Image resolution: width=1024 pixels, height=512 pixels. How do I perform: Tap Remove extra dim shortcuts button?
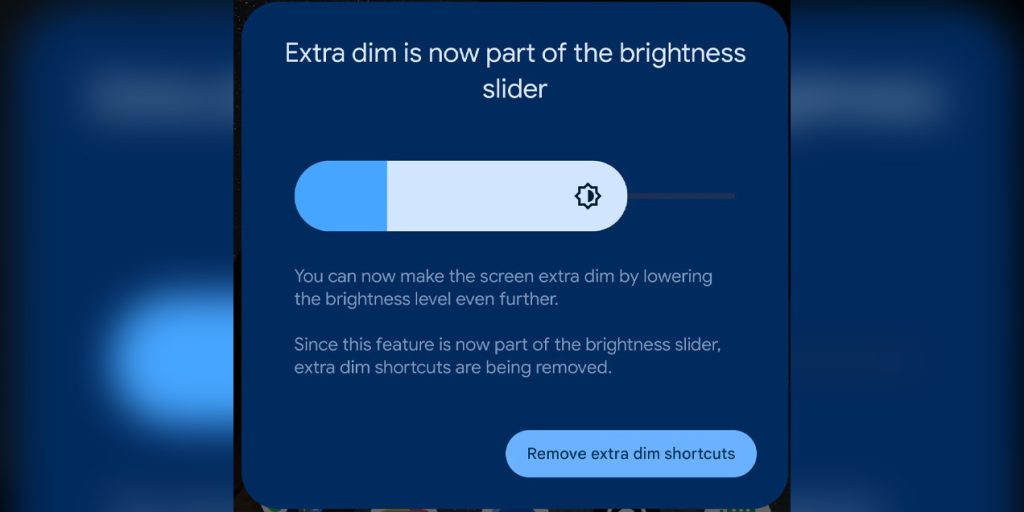pyautogui.click(x=630, y=454)
